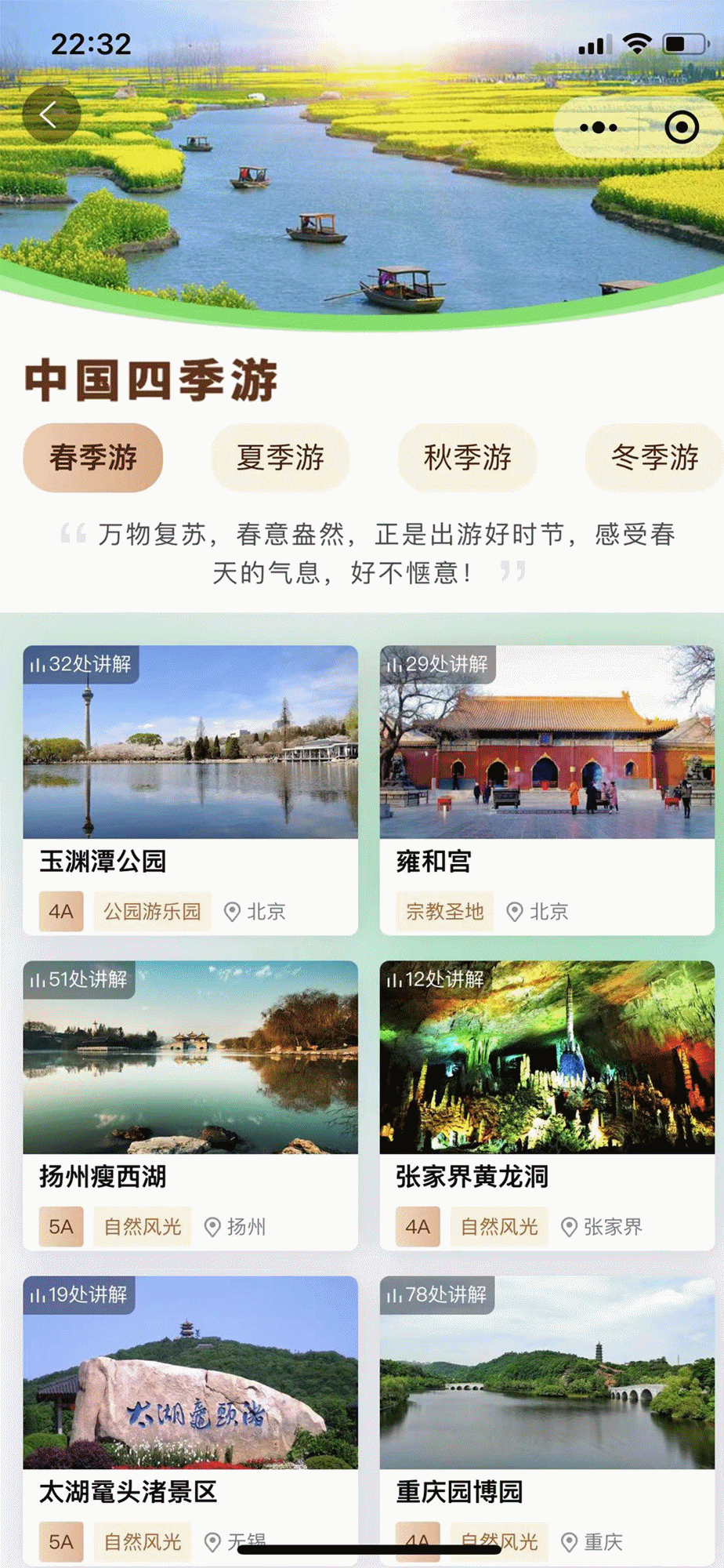This screenshot has height=1568, width=724.
Task: View the 扬州瘦西湖 attraction
Action: (190, 1104)
